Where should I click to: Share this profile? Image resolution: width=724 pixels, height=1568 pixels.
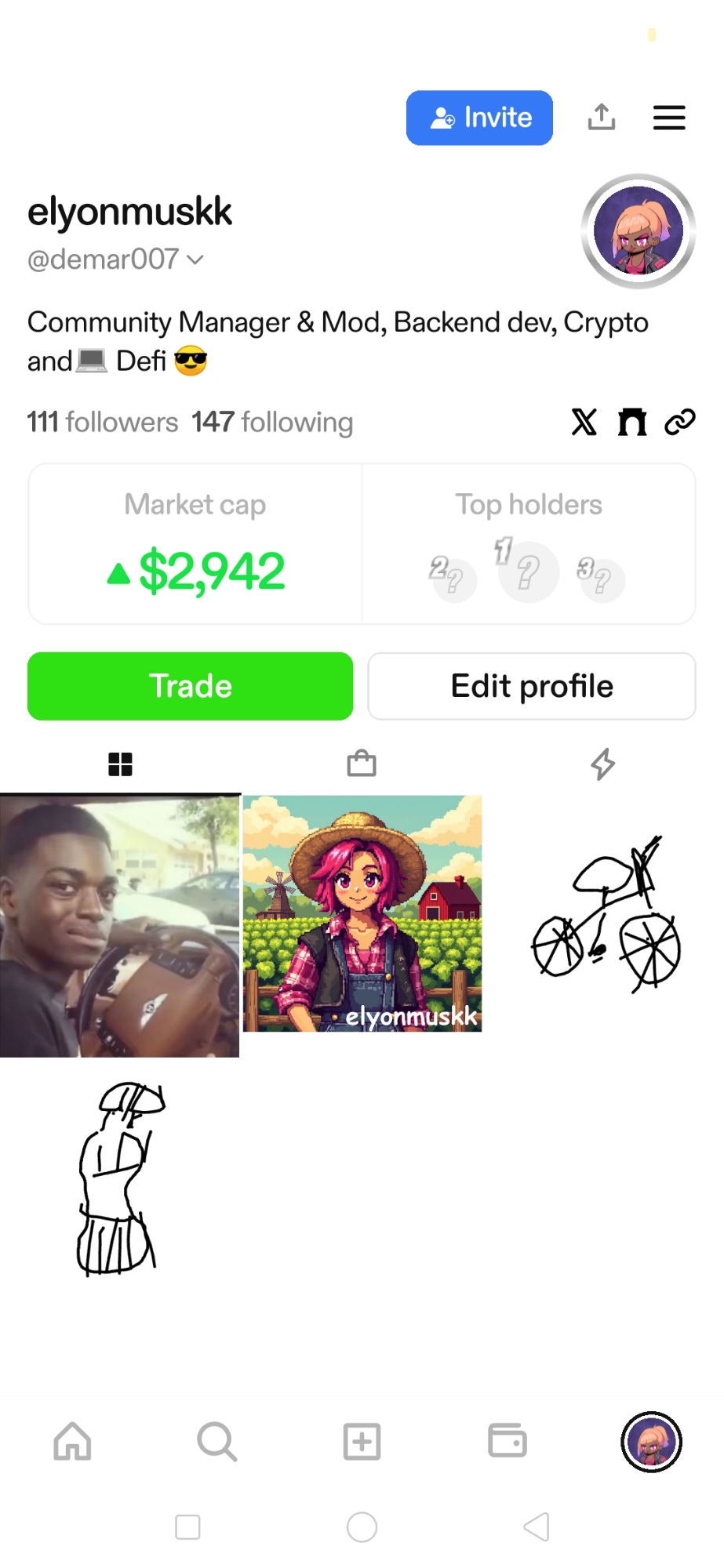coord(602,118)
